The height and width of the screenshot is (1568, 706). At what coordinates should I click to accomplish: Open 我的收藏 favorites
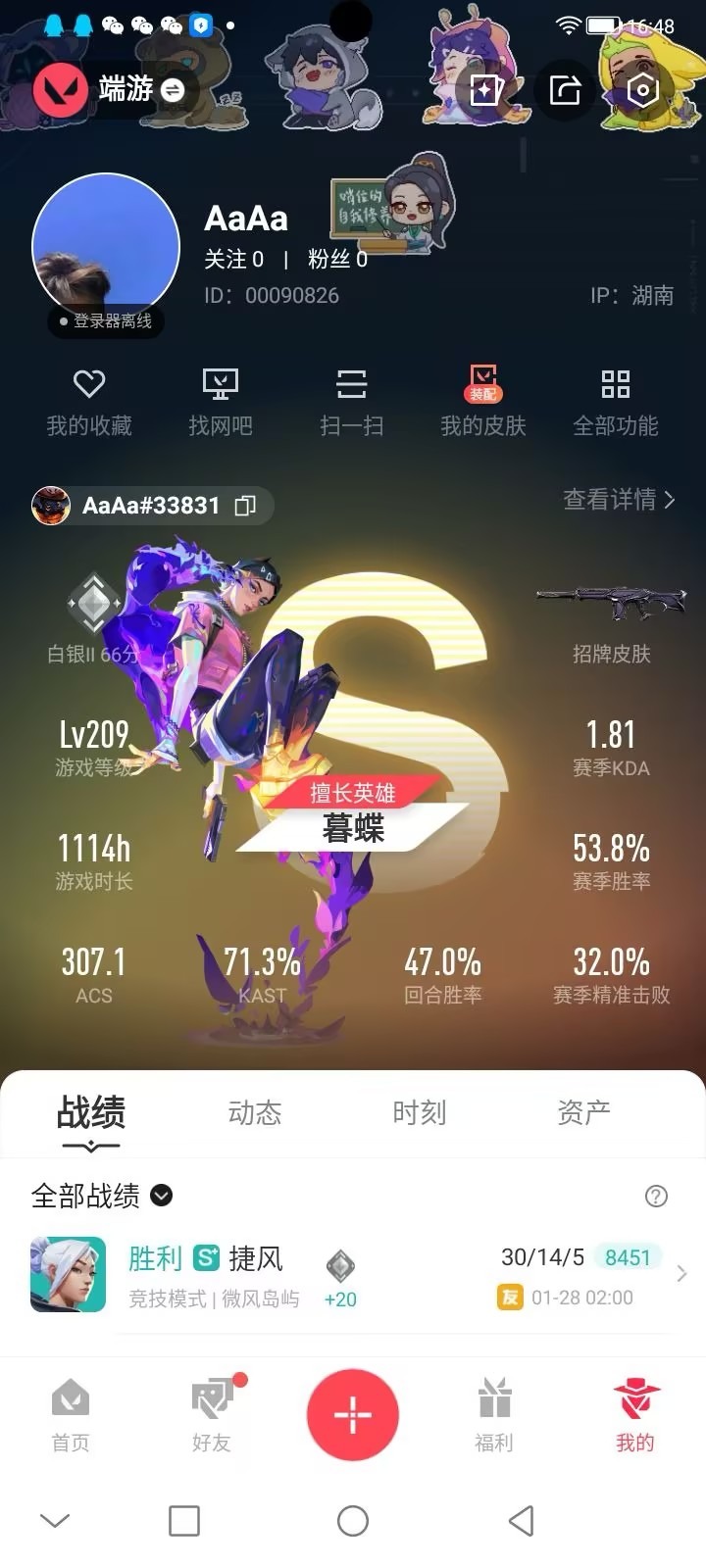(89, 402)
